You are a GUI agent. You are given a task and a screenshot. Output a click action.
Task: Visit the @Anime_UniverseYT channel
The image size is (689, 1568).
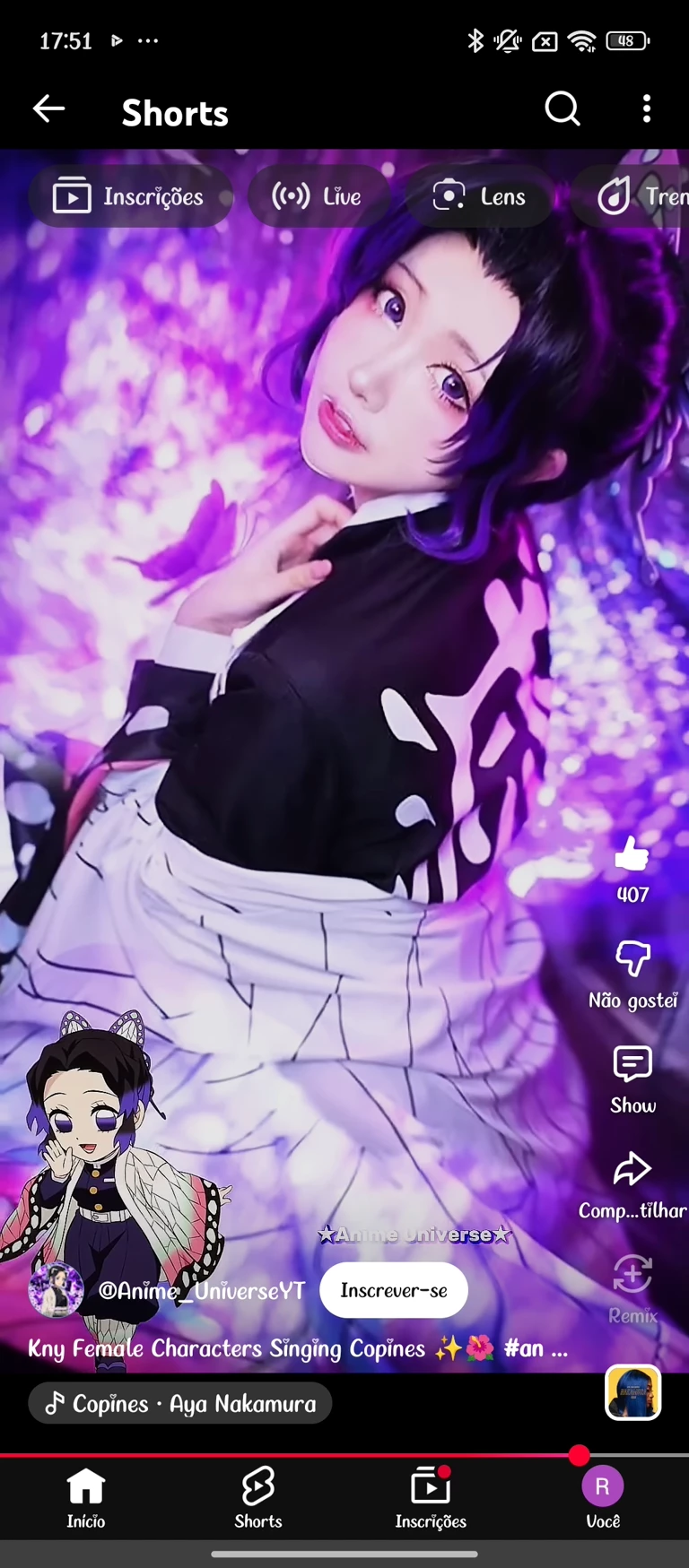click(x=201, y=1290)
